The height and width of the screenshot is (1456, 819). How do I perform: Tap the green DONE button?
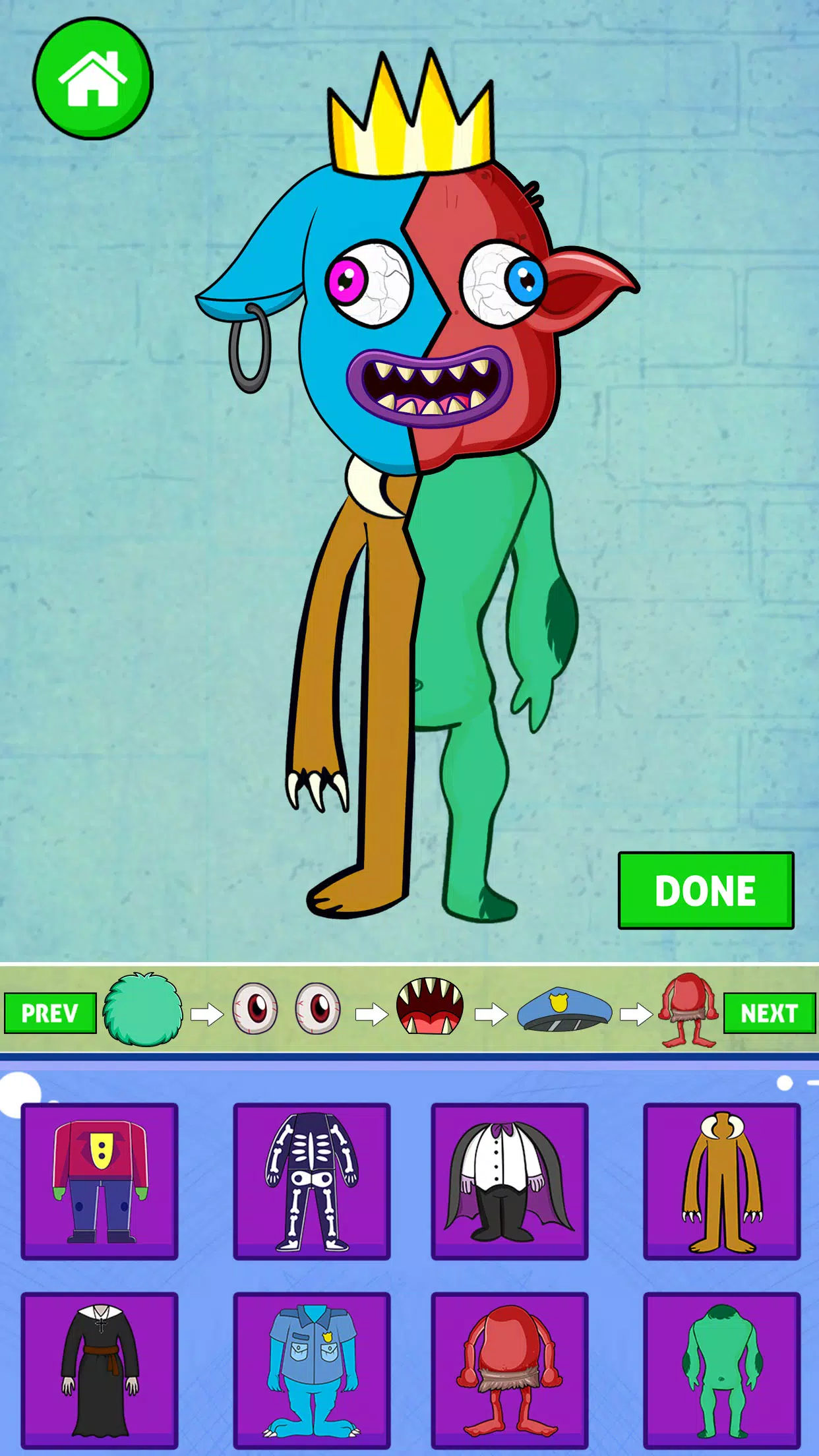[x=706, y=890]
